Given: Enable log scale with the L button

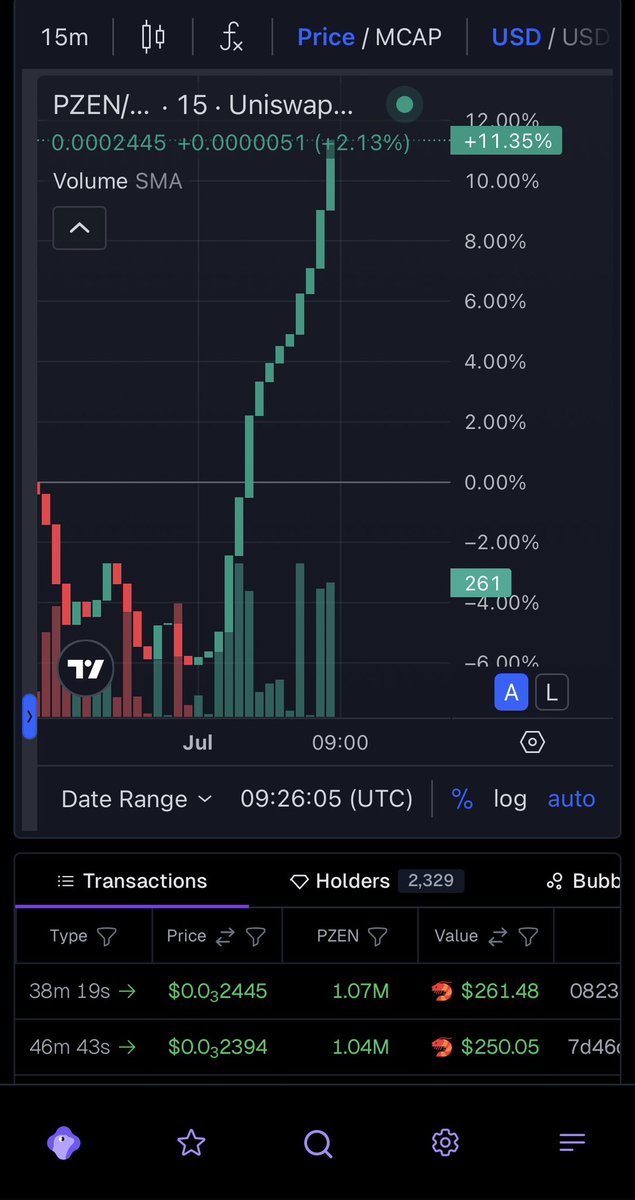Looking at the screenshot, I should [x=552, y=692].
